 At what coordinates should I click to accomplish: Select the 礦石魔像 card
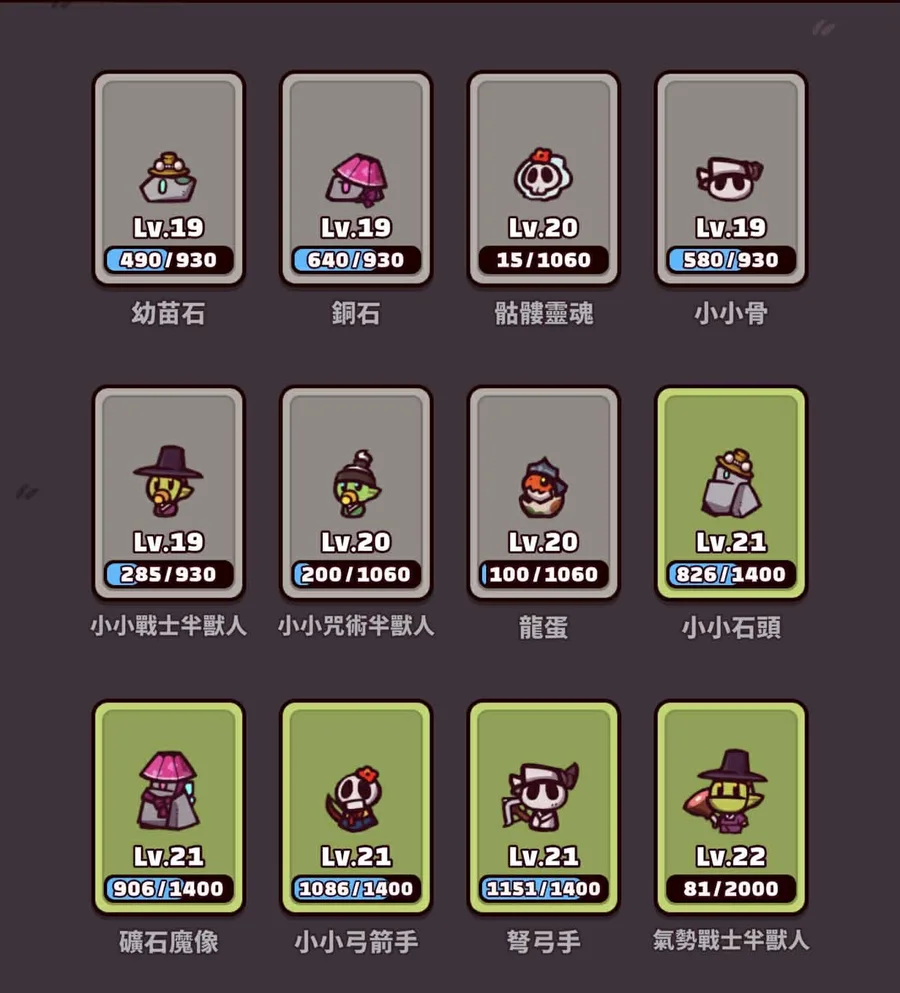tap(169, 807)
